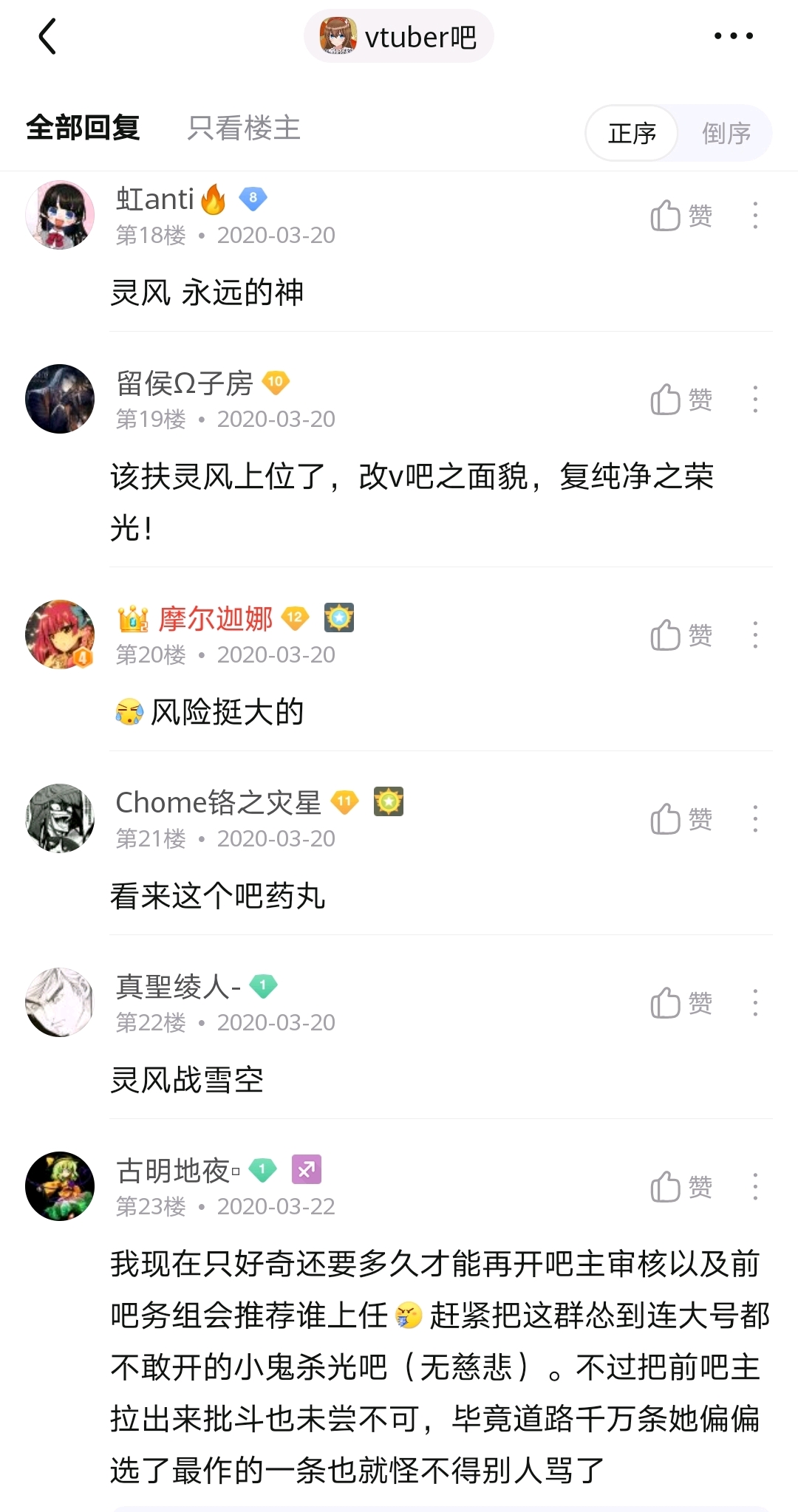Open more options for 古明地夜's reply
This screenshot has width=798, height=1512.
(x=754, y=1187)
